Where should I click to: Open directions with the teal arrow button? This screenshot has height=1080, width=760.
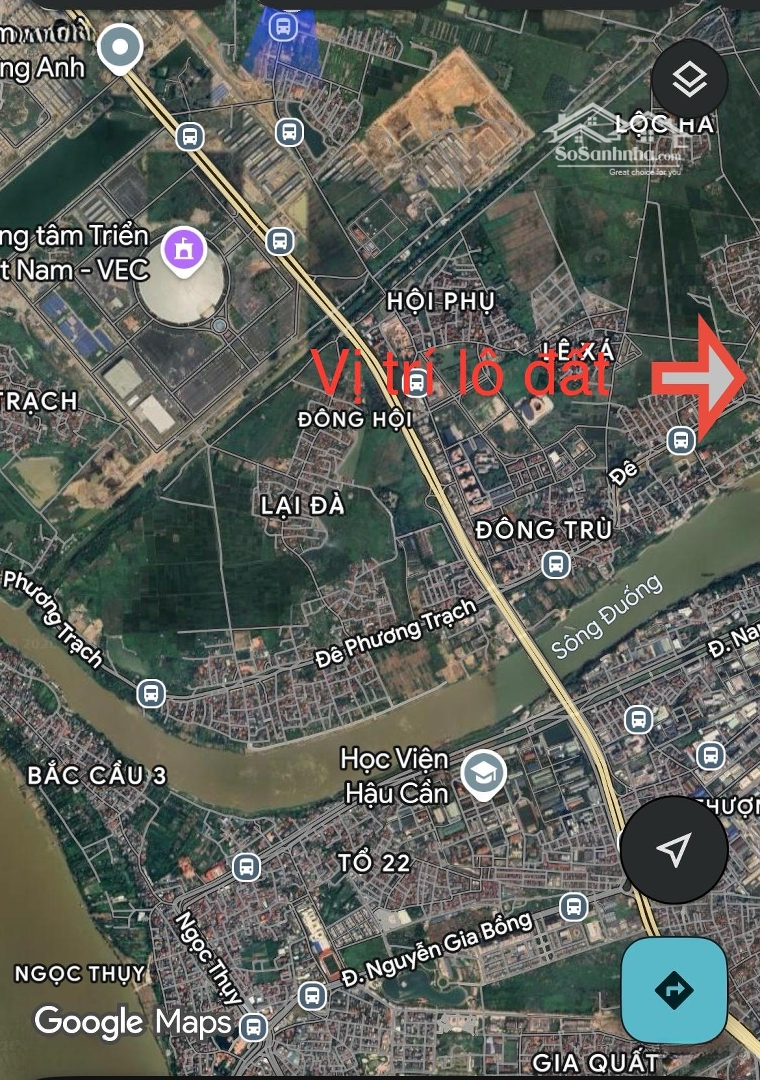[674, 990]
